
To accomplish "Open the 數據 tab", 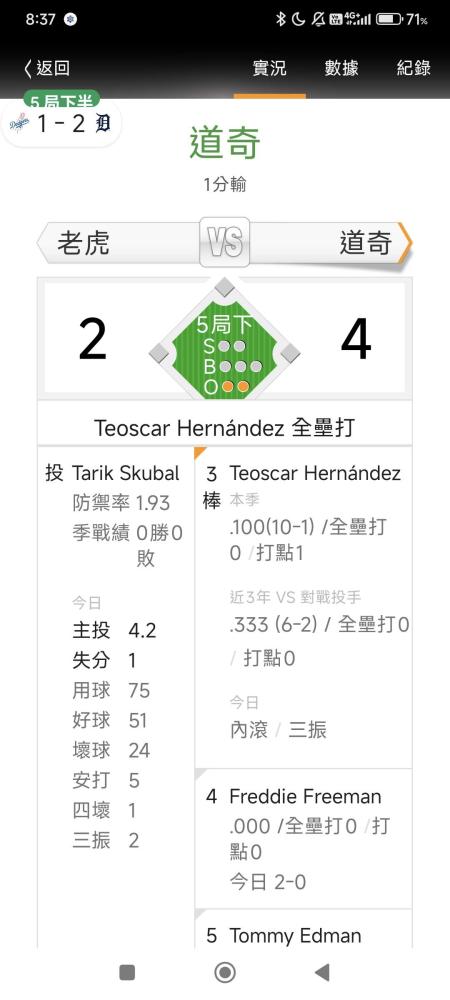I will (x=342, y=68).
